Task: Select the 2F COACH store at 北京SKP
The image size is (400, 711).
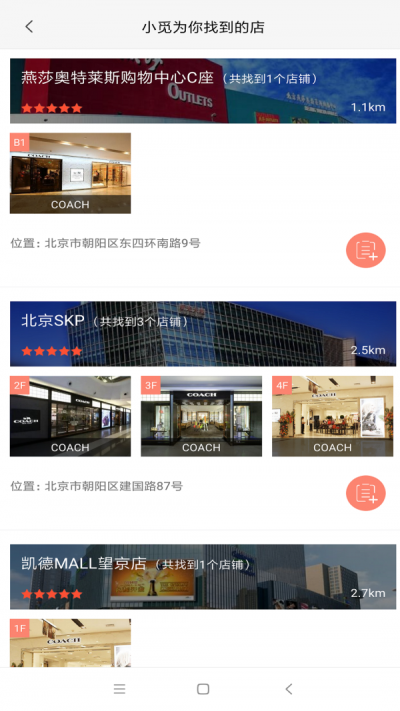Action: [70, 416]
